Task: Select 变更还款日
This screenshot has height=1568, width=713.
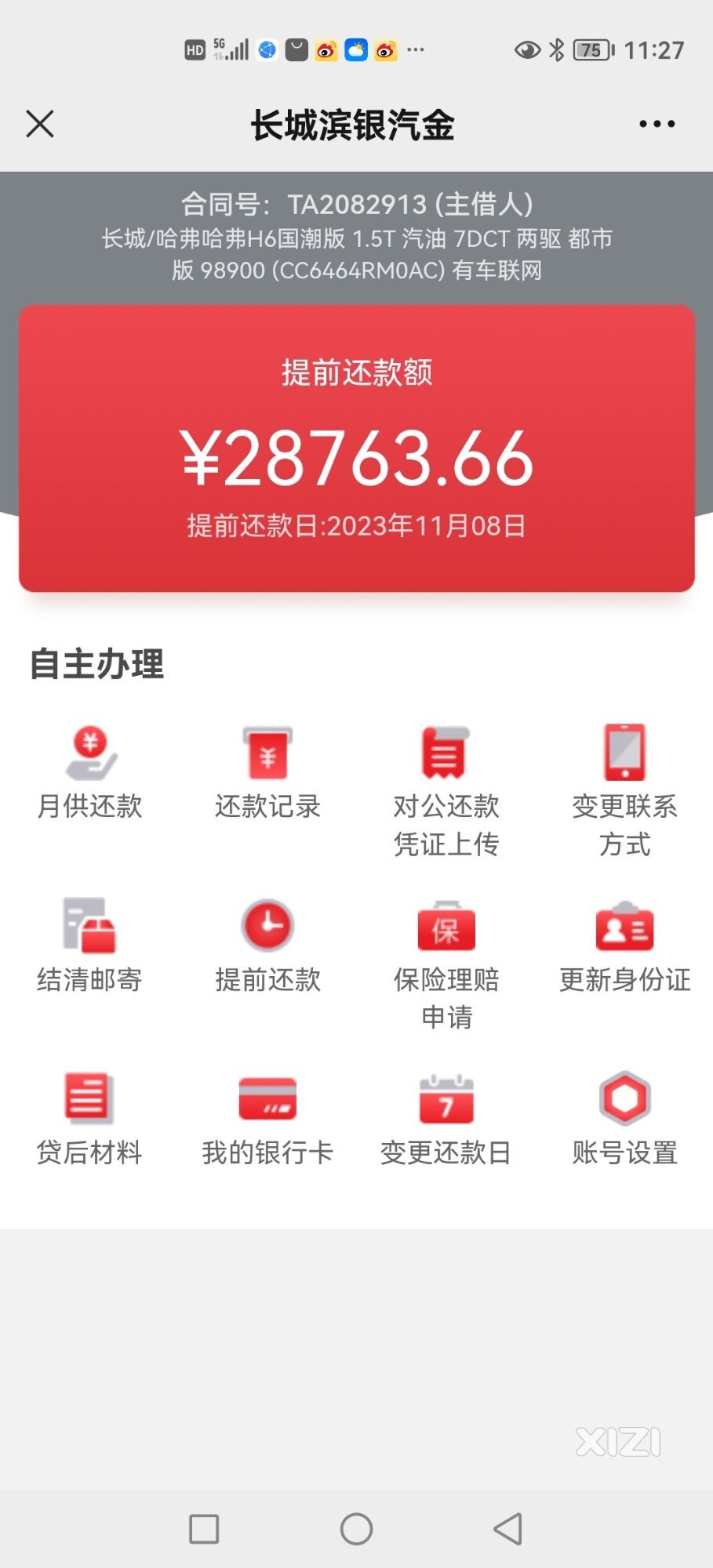Action: [x=446, y=1120]
